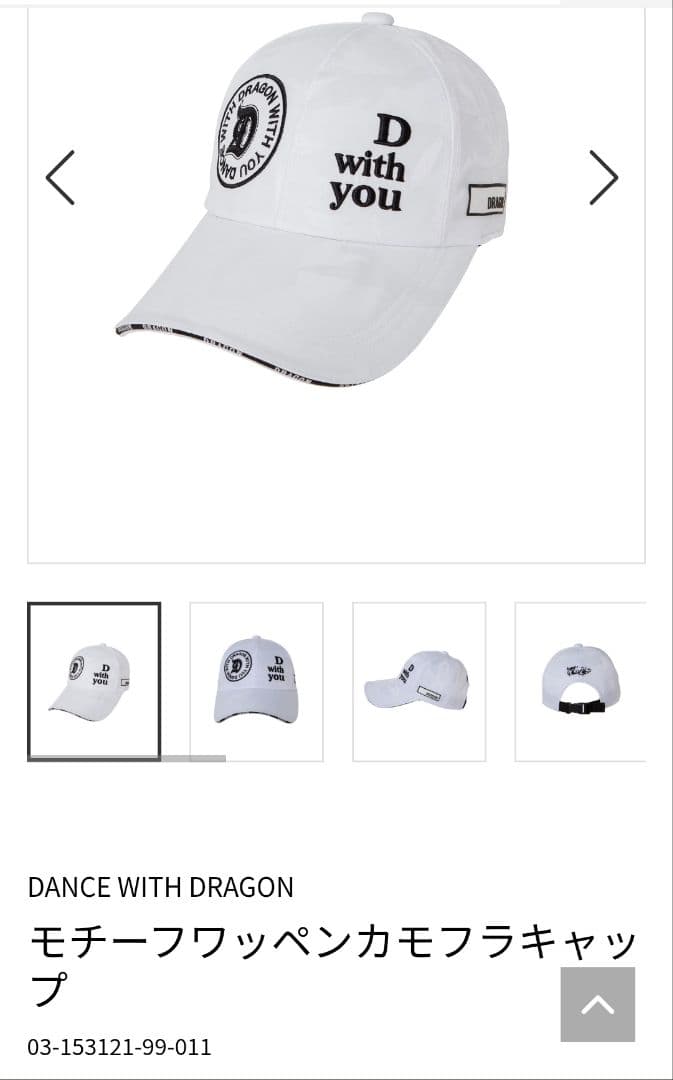The image size is (673, 1080).
Task: Select the angled-view cap thumbnail
Action: pos(94,681)
